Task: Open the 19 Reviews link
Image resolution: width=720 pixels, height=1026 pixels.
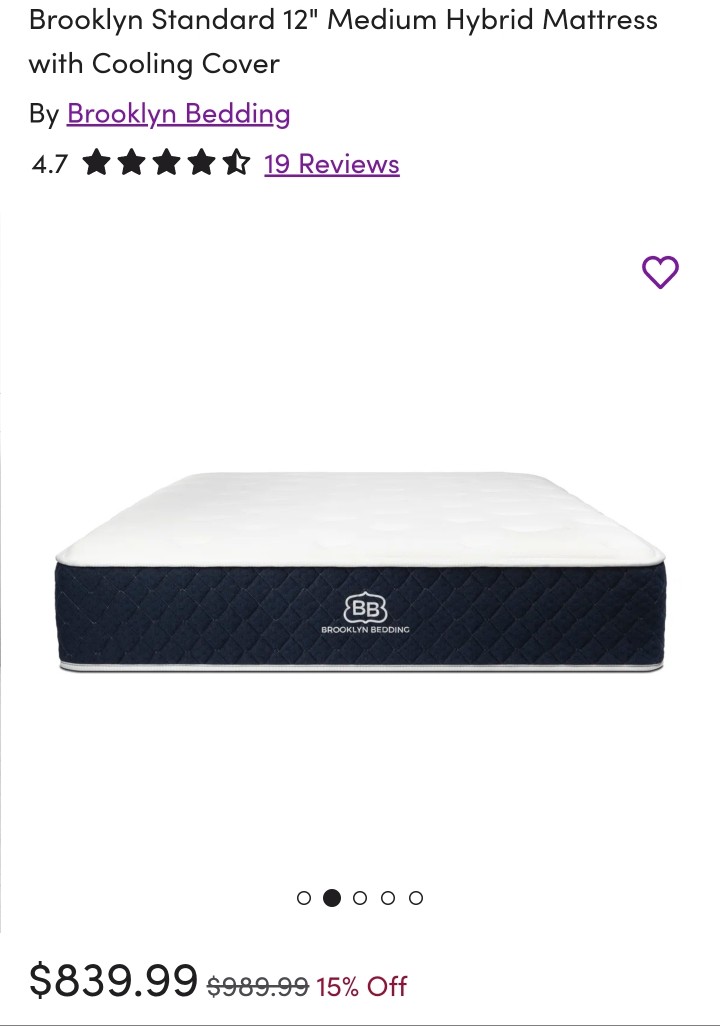Action: (331, 164)
